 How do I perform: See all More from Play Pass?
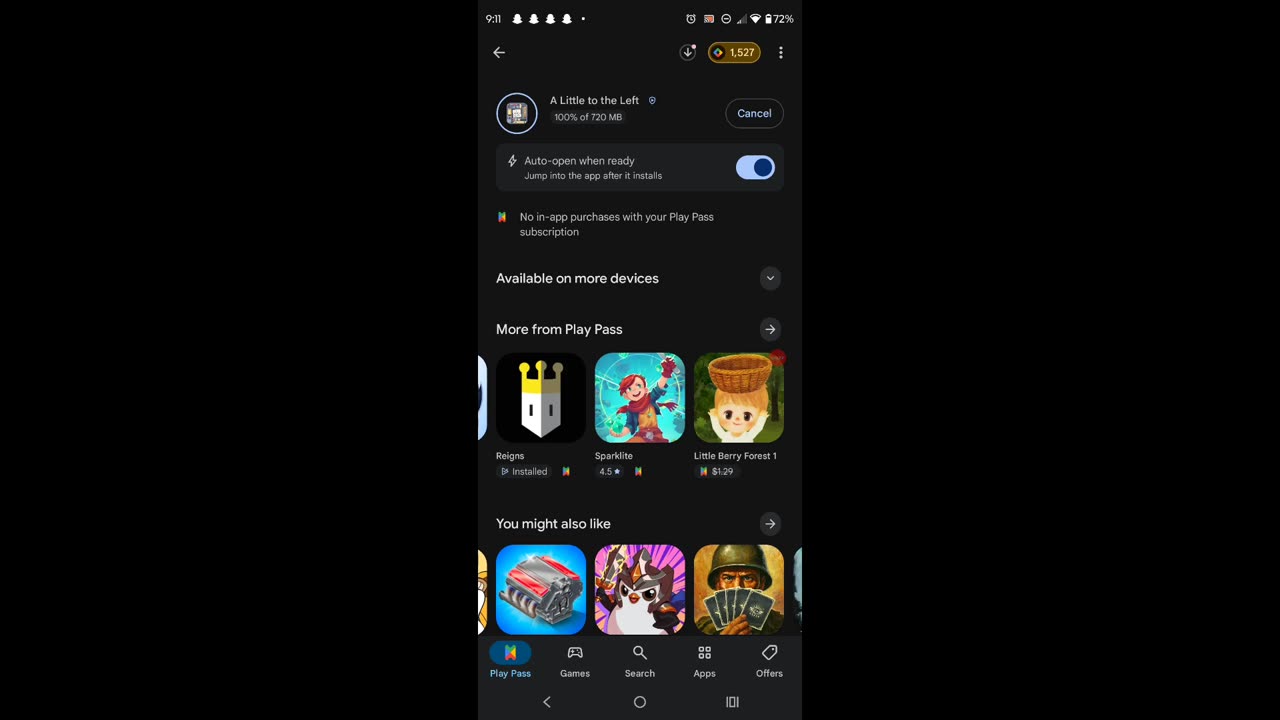769,329
